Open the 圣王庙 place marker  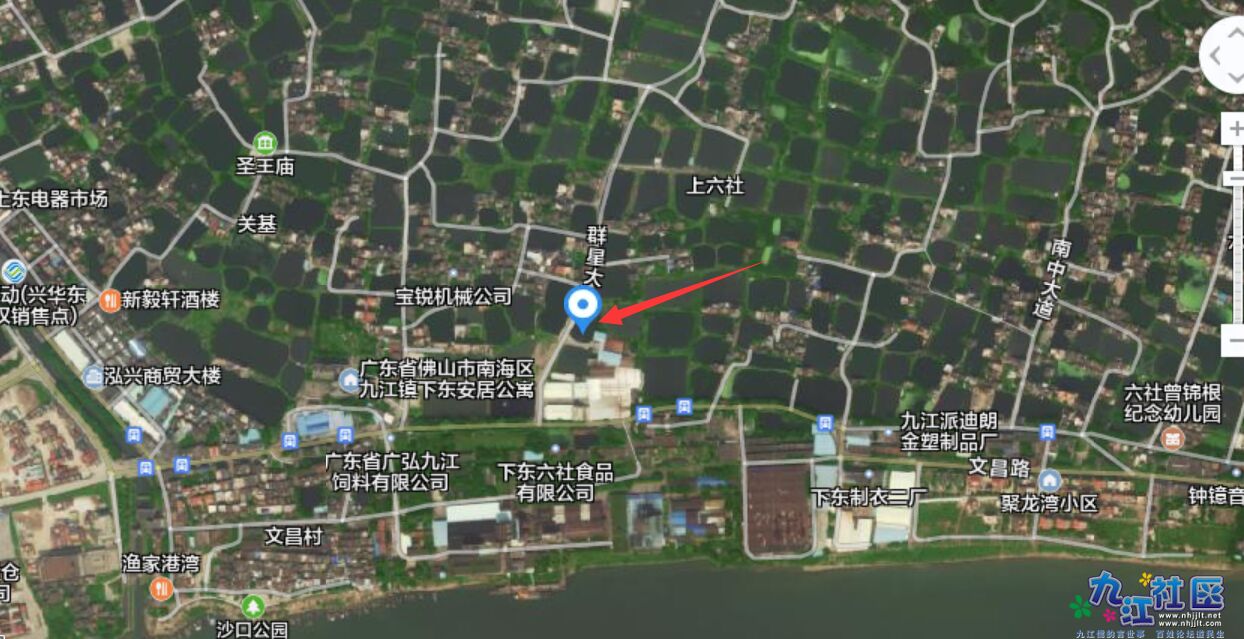coord(264,144)
